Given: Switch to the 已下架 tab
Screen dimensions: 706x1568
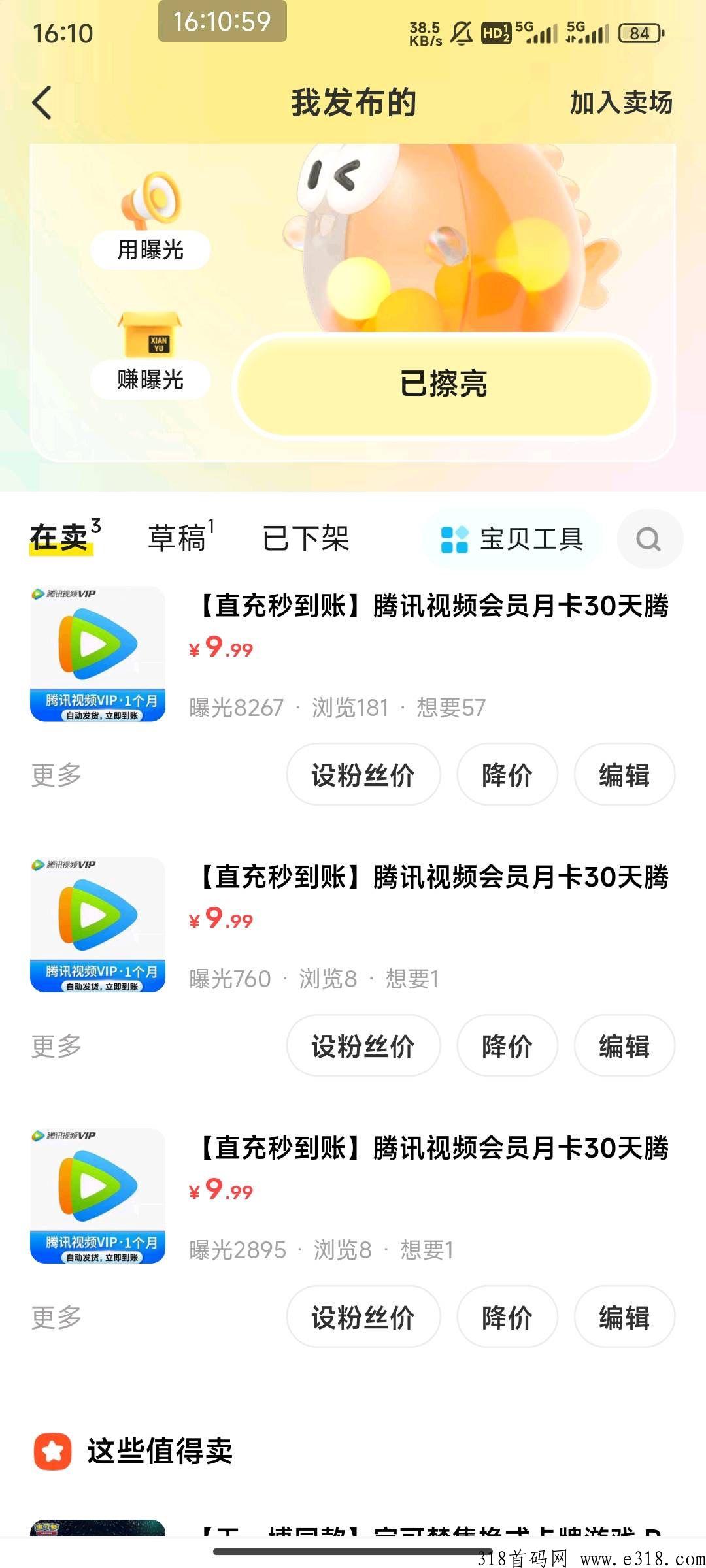Looking at the screenshot, I should (x=306, y=538).
